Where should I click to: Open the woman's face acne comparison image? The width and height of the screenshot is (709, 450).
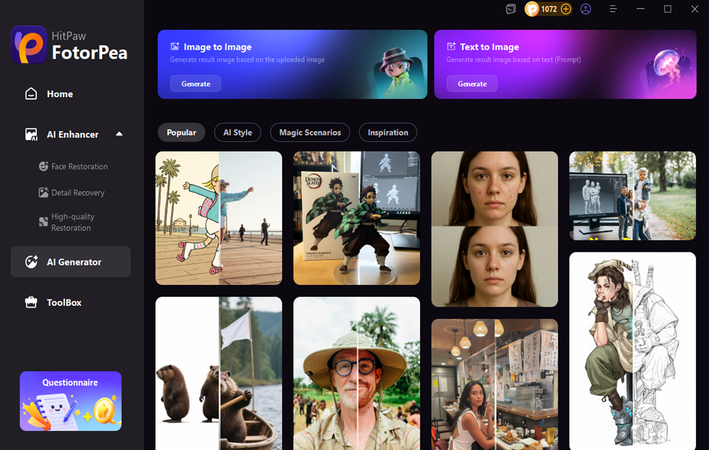[494, 229]
